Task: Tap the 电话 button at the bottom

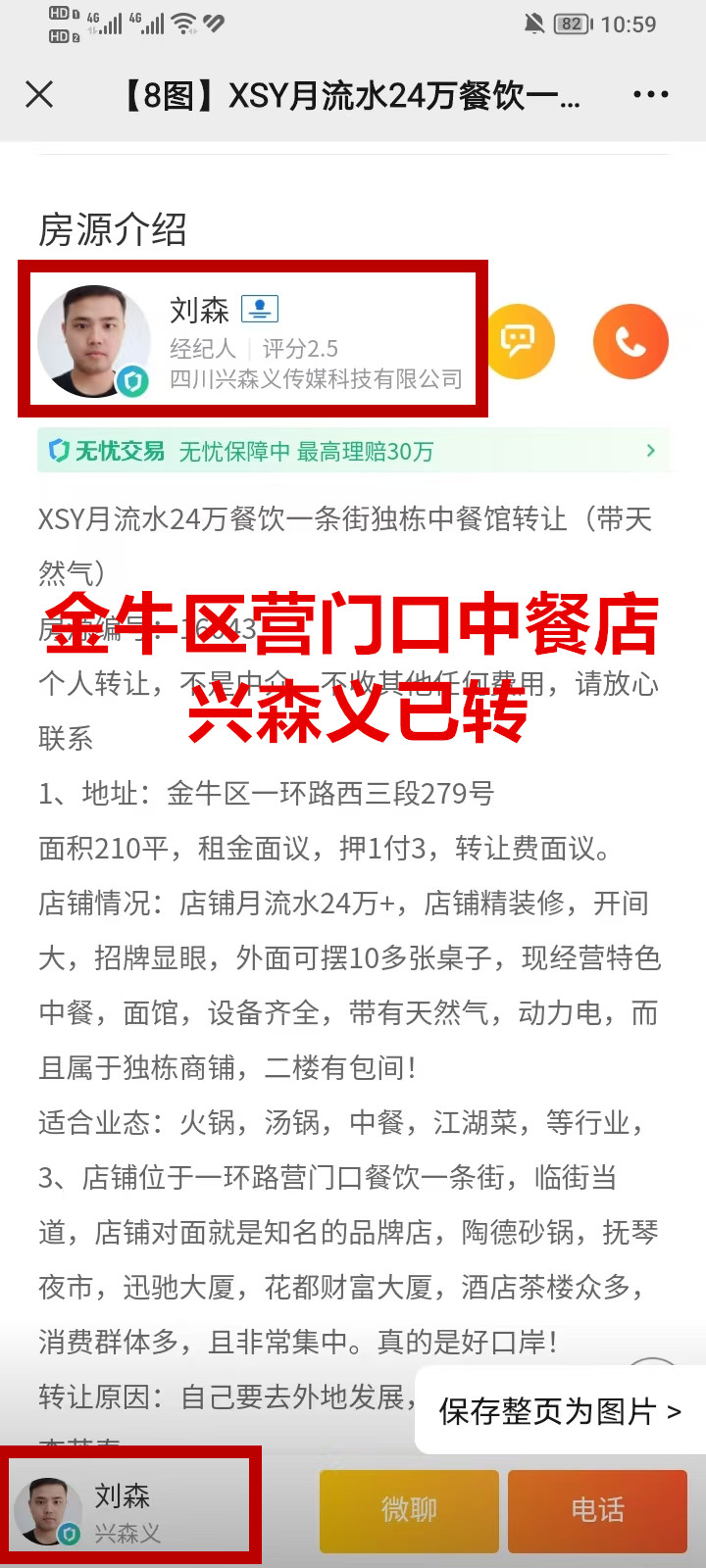Action: 597,1510
